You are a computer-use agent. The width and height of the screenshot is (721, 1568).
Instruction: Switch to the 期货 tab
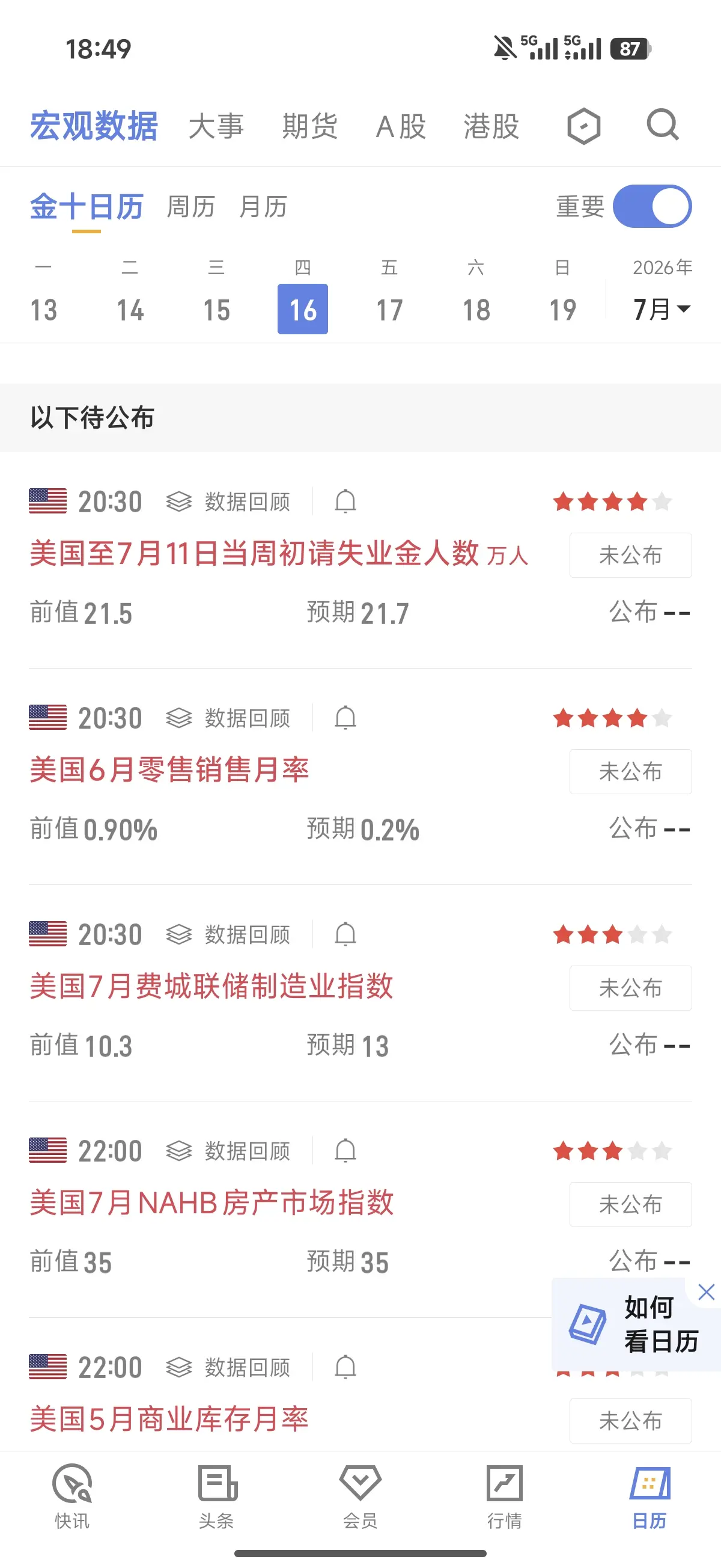tap(309, 127)
